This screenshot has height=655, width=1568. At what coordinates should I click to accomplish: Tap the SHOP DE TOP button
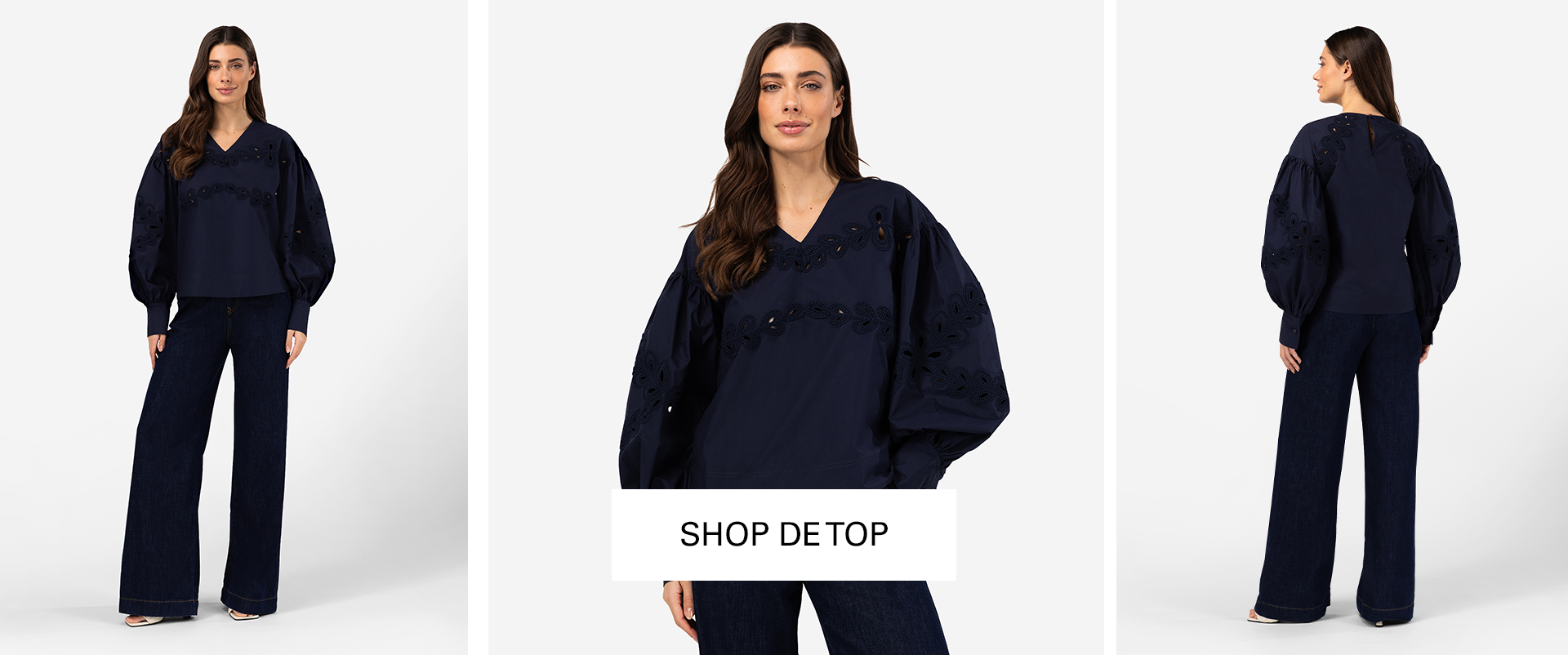tap(783, 534)
